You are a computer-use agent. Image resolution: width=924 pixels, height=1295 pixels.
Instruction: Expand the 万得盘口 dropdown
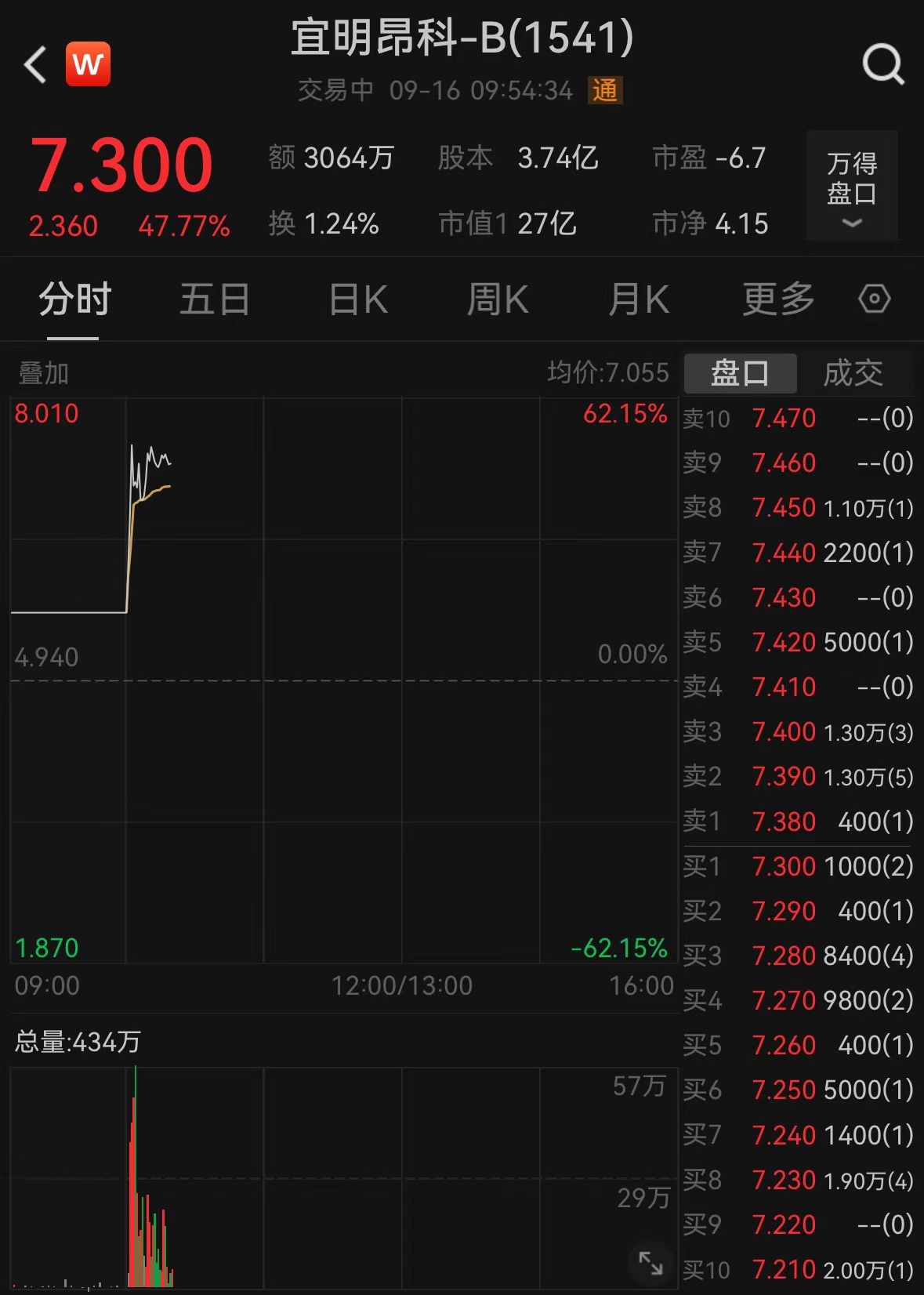852,187
